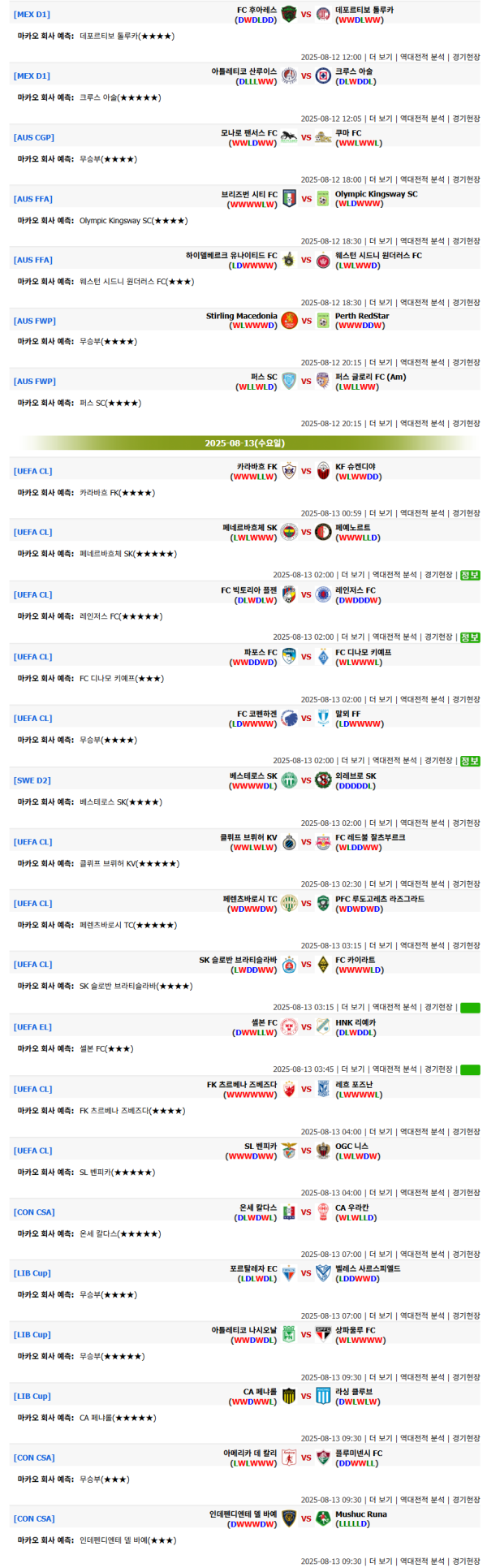Open 경기현장 for 클뤼프 브뤼허 KV match

466,884
